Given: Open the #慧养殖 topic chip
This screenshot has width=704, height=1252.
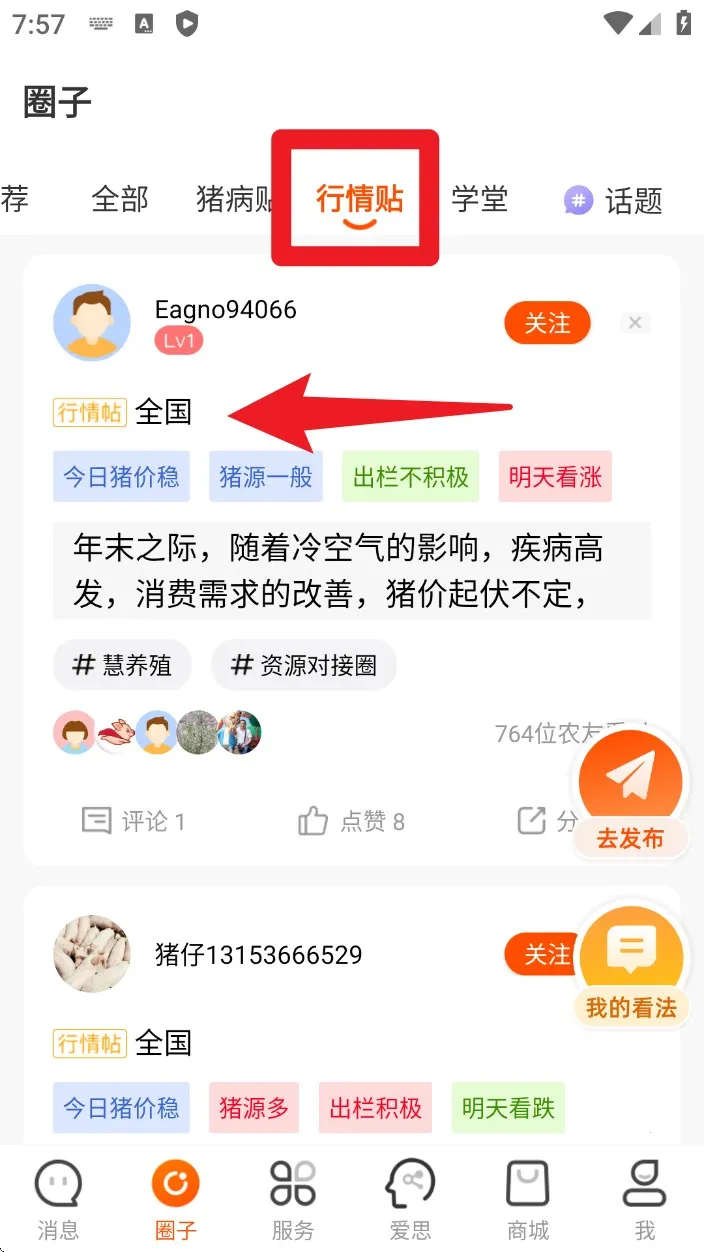Looking at the screenshot, I should [122, 665].
